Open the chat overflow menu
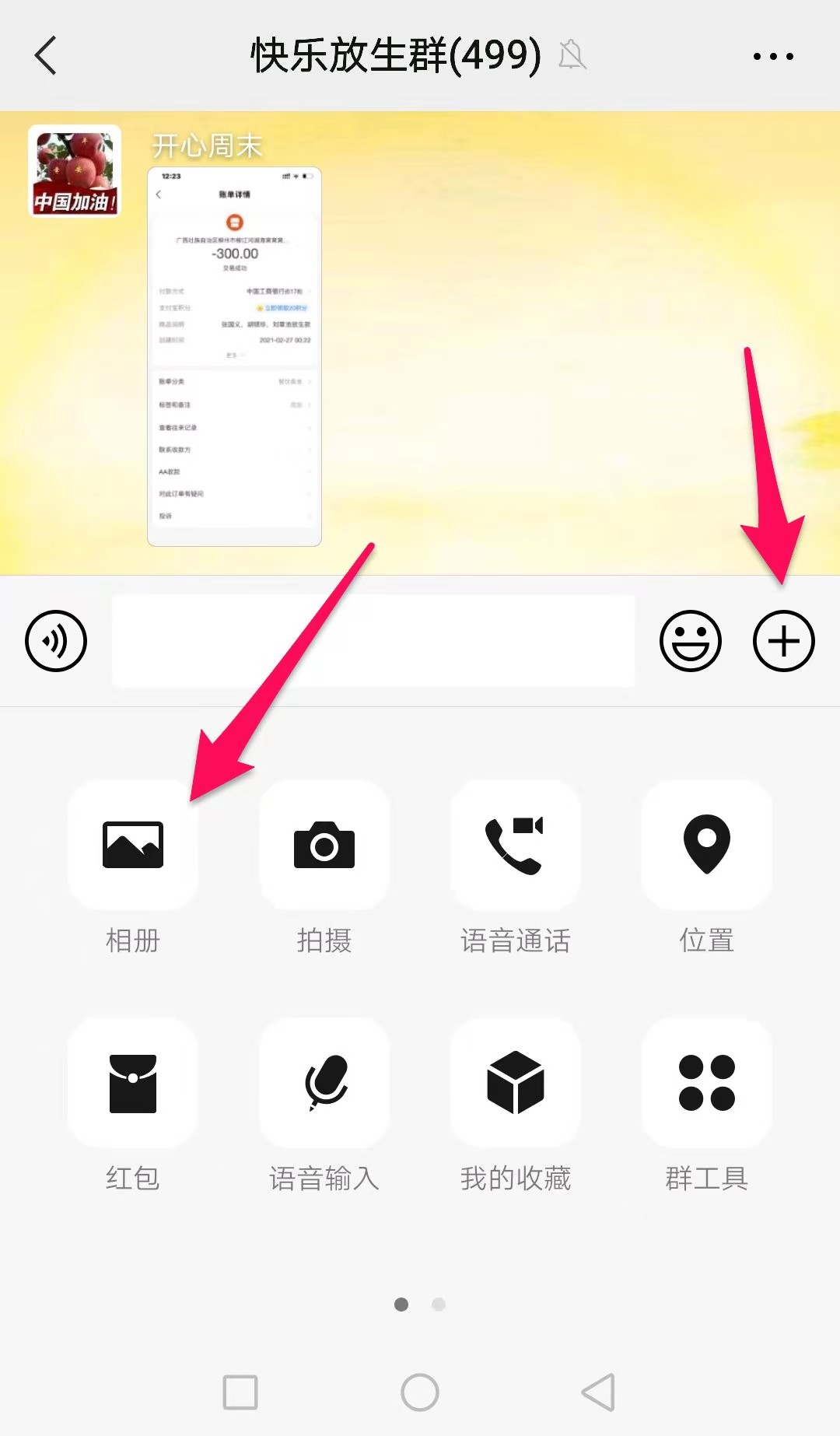The height and width of the screenshot is (1436, 840). [773, 56]
